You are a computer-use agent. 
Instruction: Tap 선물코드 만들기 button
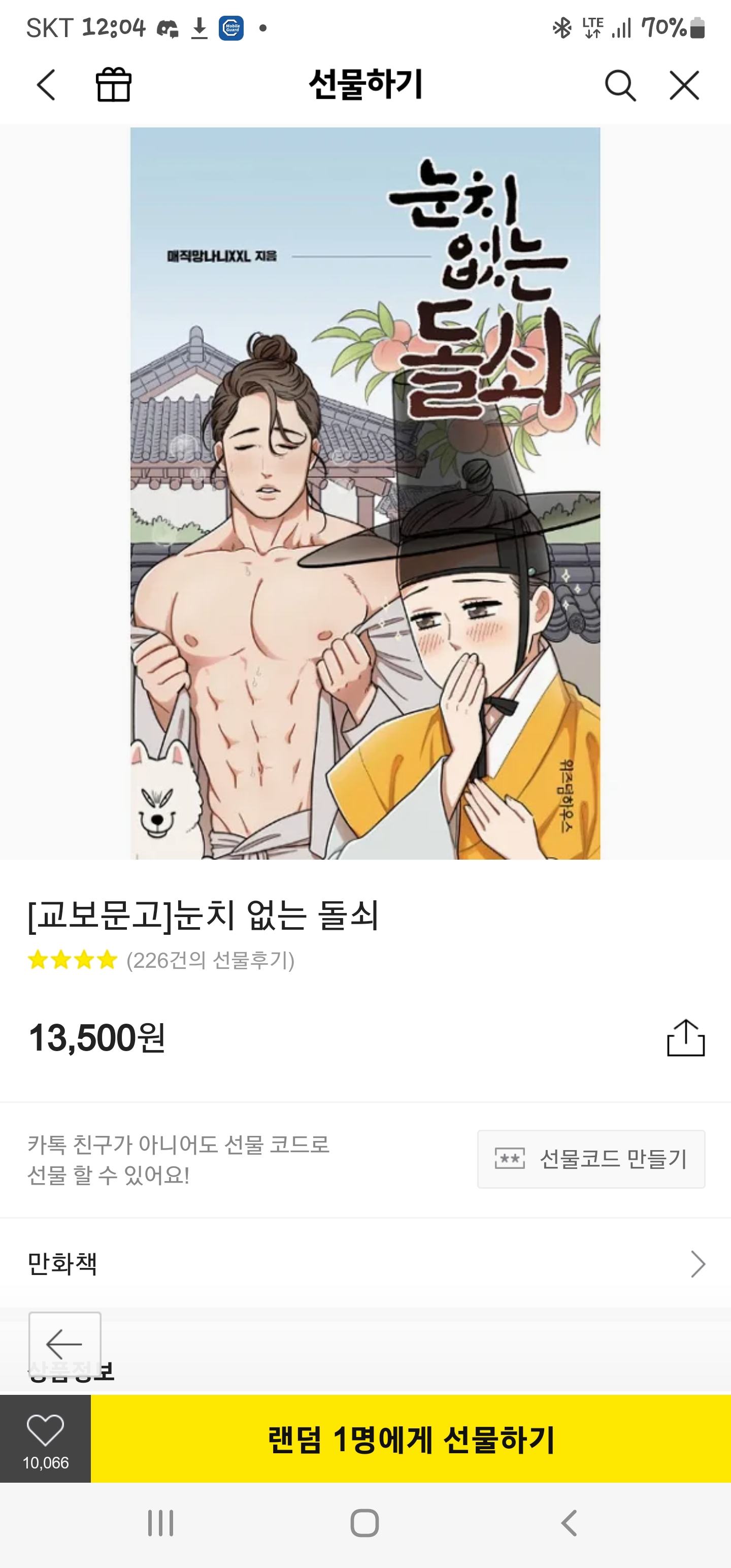coord(591,1159)
